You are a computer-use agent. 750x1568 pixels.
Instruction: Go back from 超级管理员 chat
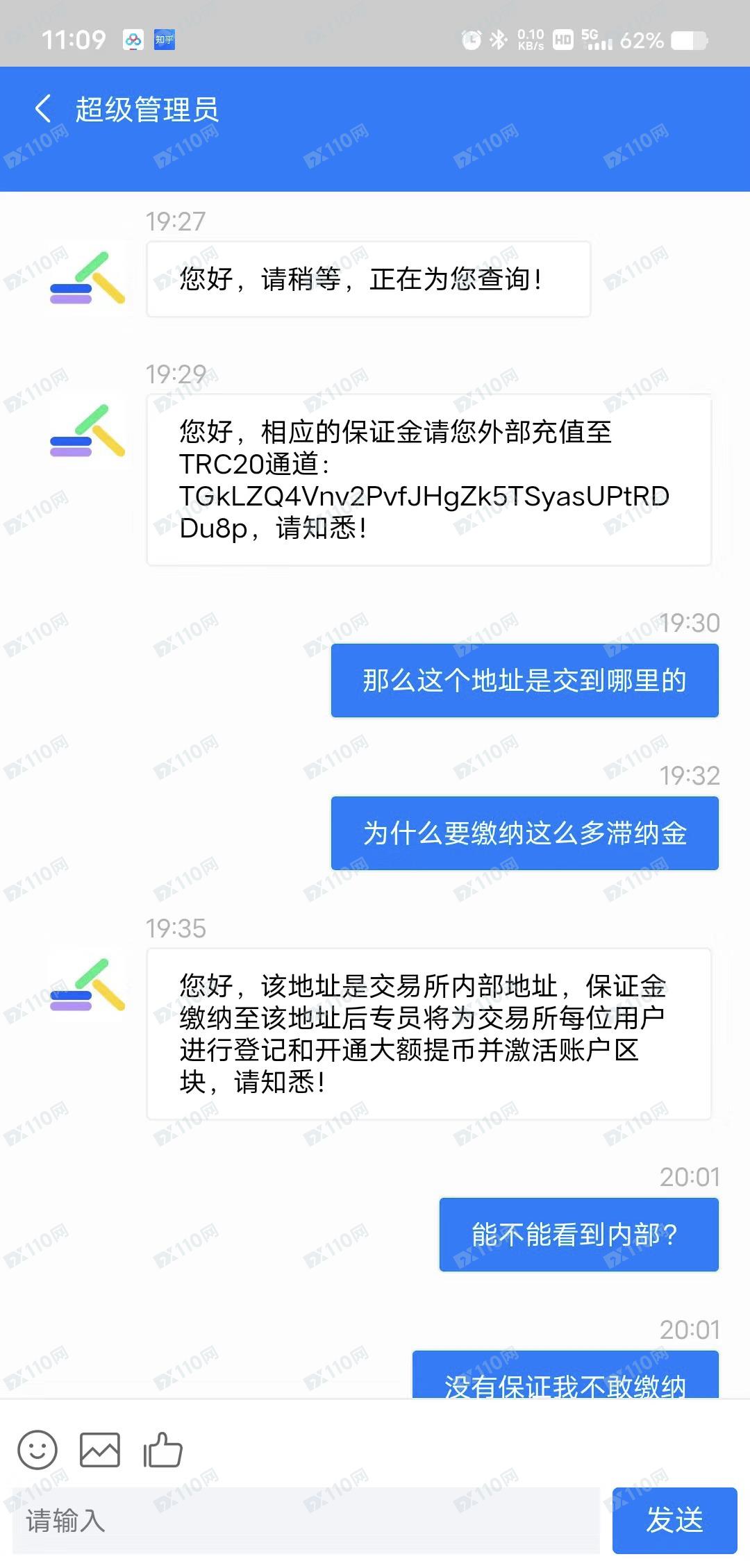(43, 110)
